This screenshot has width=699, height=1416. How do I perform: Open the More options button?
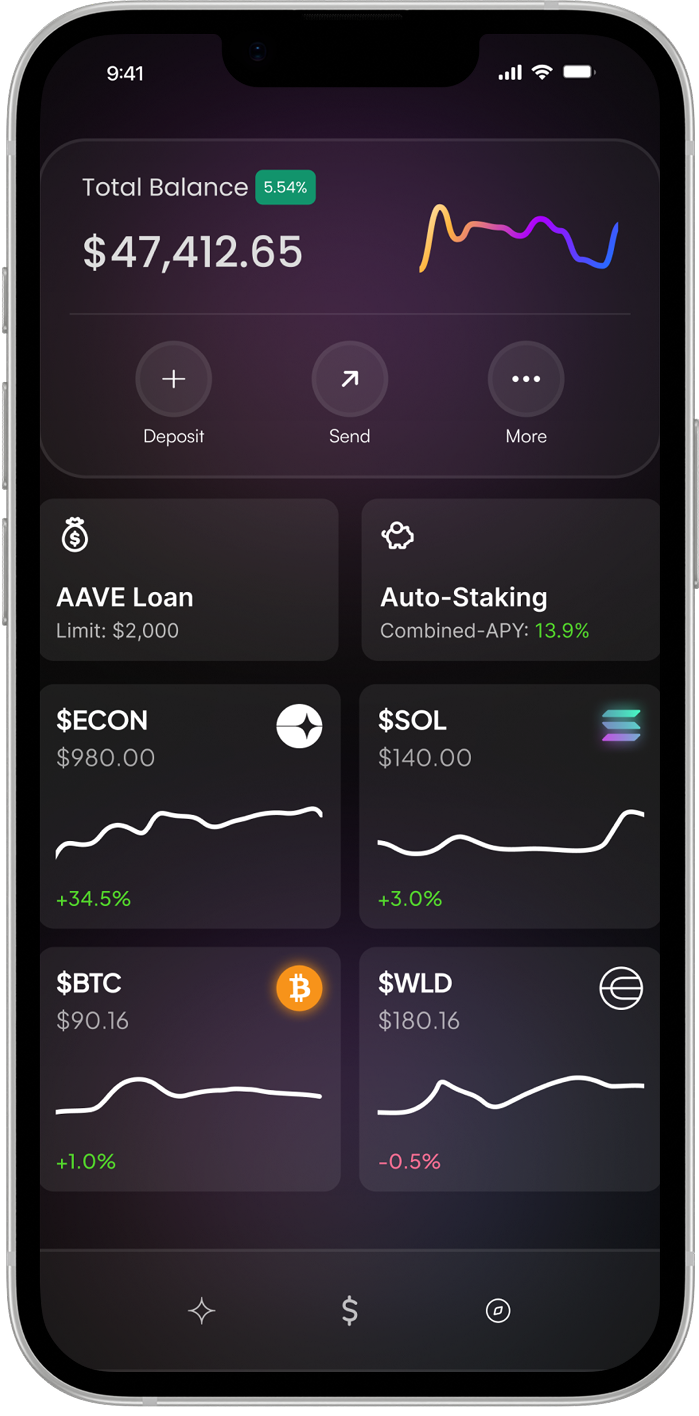click(526, 379)
